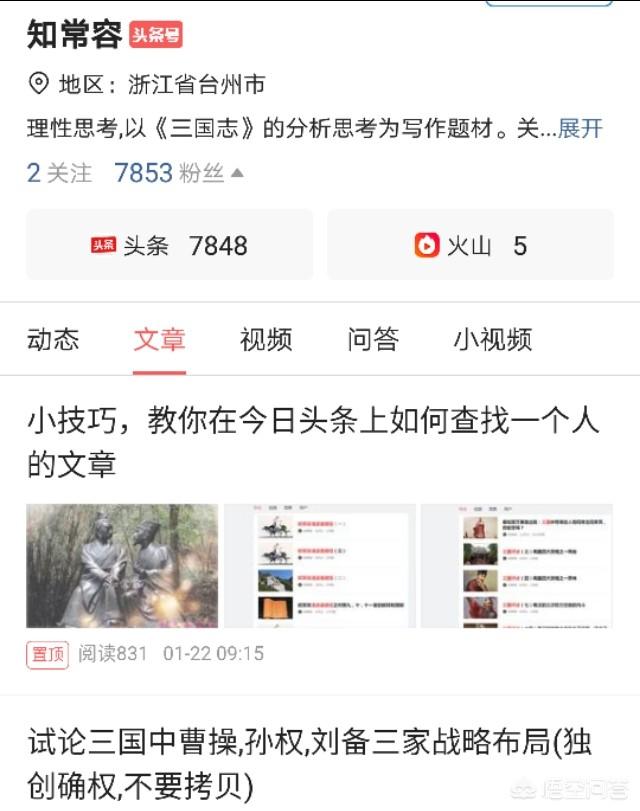This screenshot has height=811, width=640.
Task: Switch to the 小视频 tab
Action: point(492,339)
